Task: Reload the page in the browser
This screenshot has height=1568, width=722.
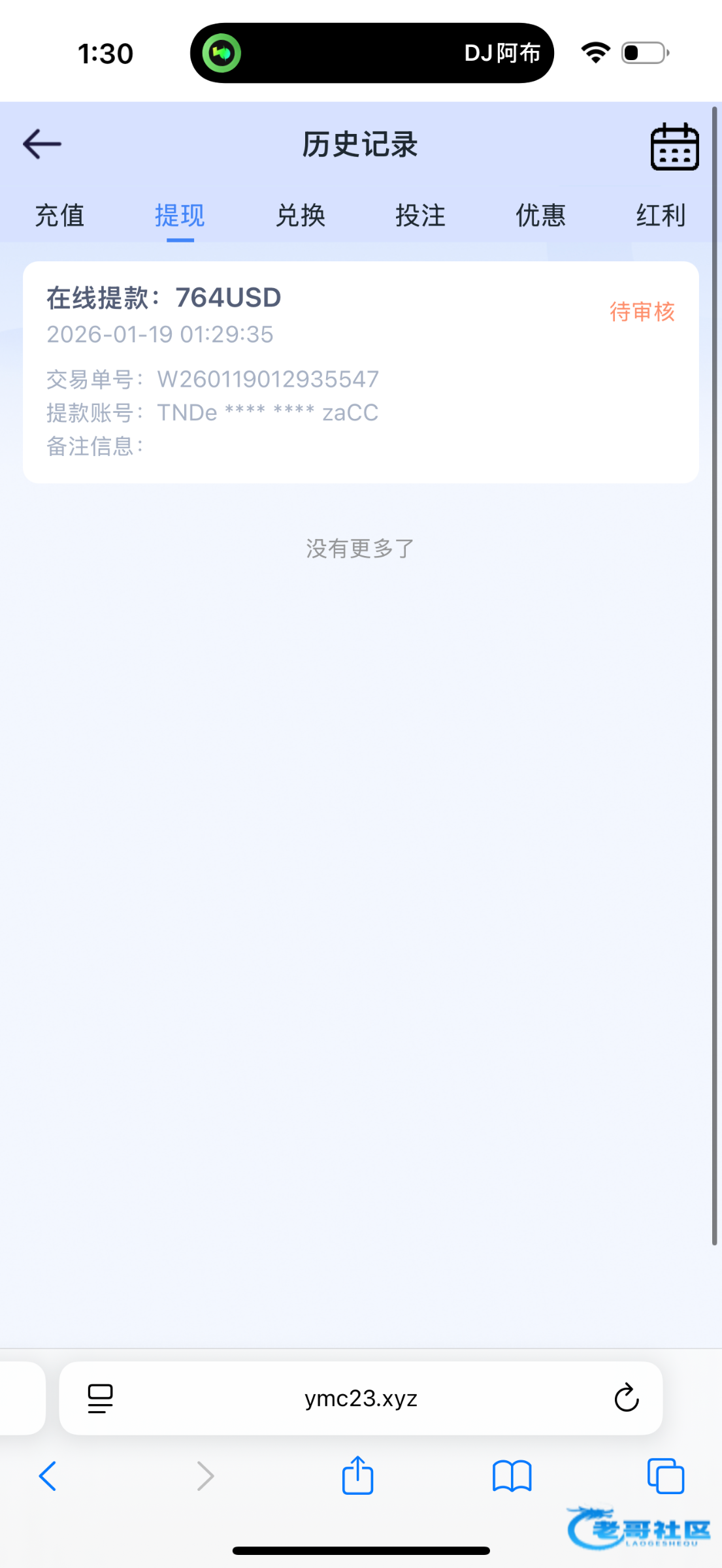Action: [x=626, y=1399]
